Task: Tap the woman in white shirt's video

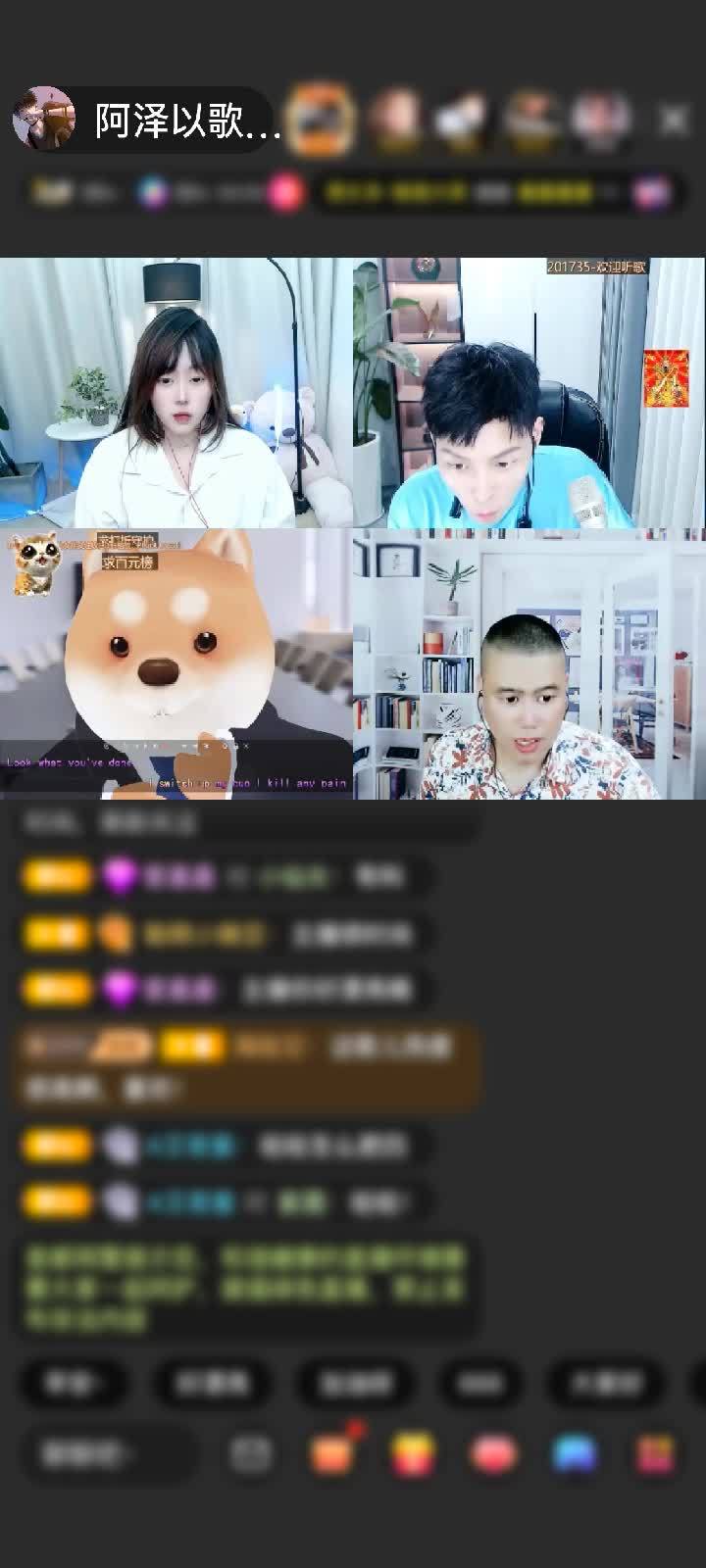Action: (x=176, y=393)
